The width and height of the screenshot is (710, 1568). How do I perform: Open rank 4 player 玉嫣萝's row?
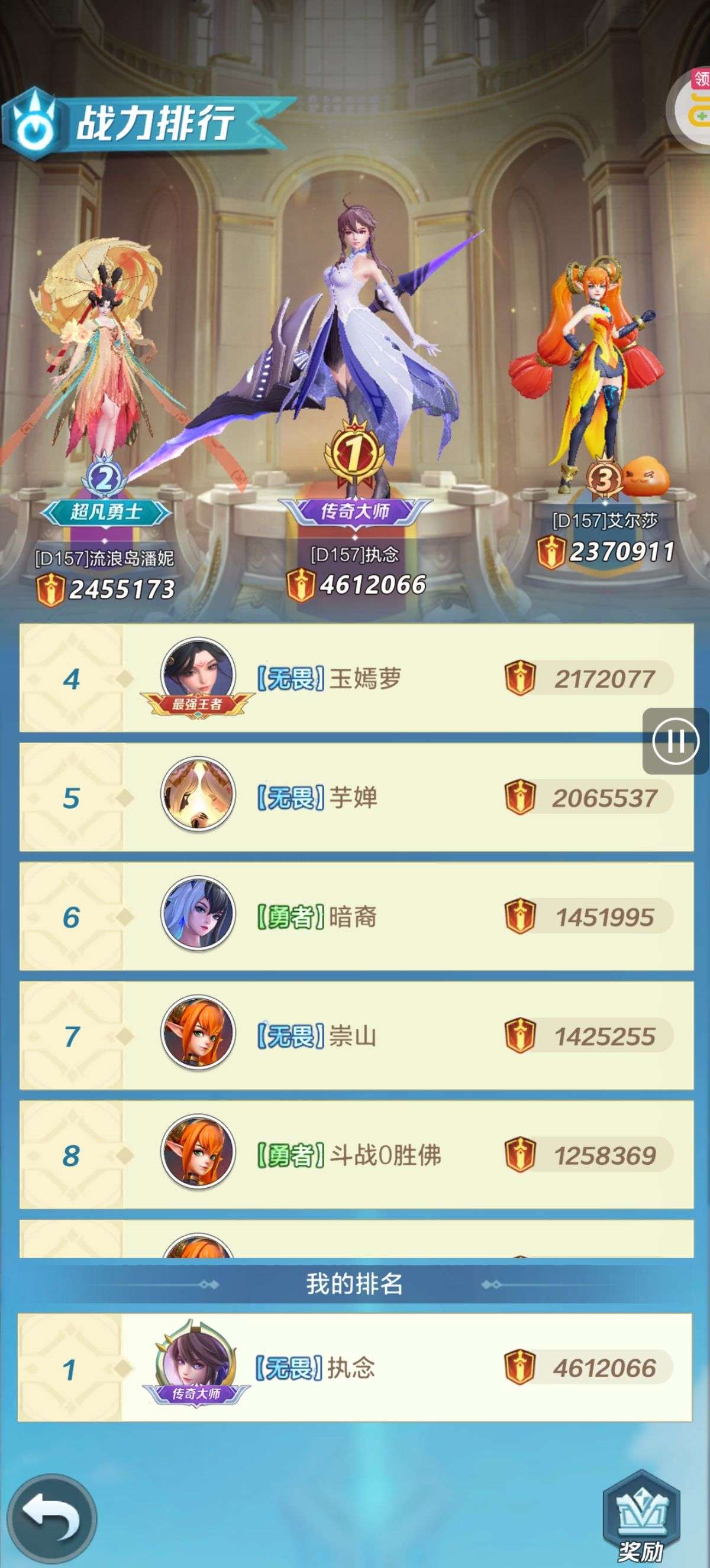tap(356, 678)
